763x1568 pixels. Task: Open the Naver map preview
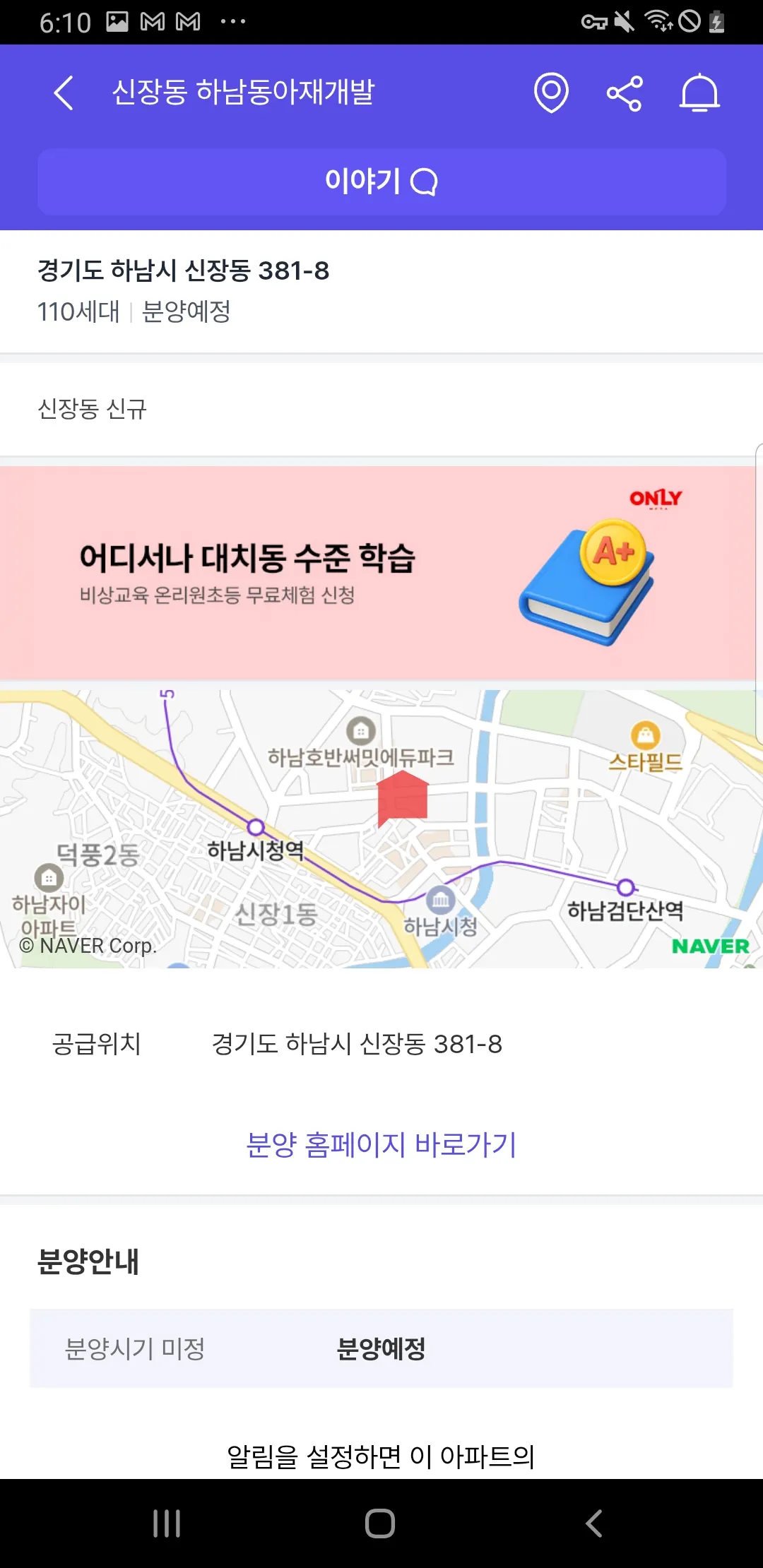[381, 828]
